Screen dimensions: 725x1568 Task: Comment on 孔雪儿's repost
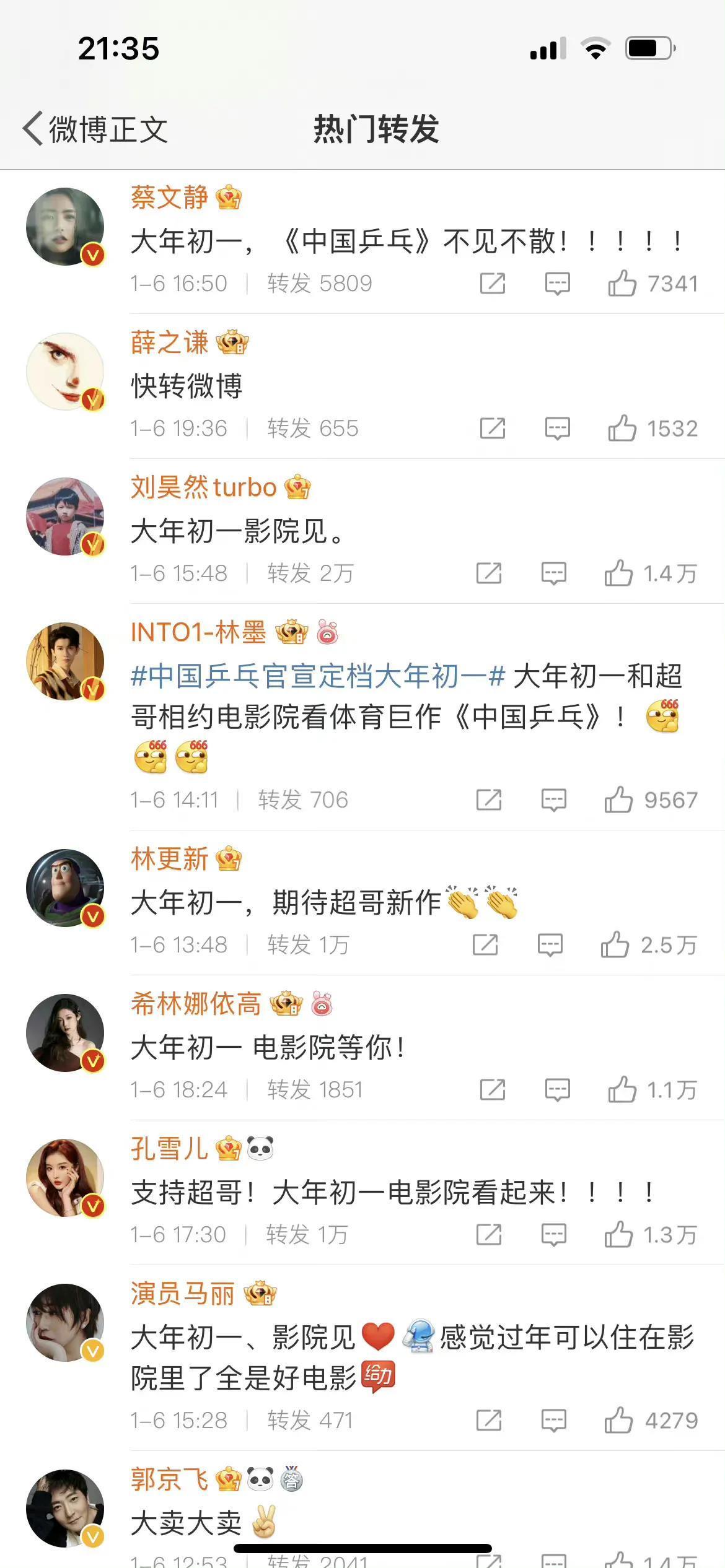pos(553,1235)
